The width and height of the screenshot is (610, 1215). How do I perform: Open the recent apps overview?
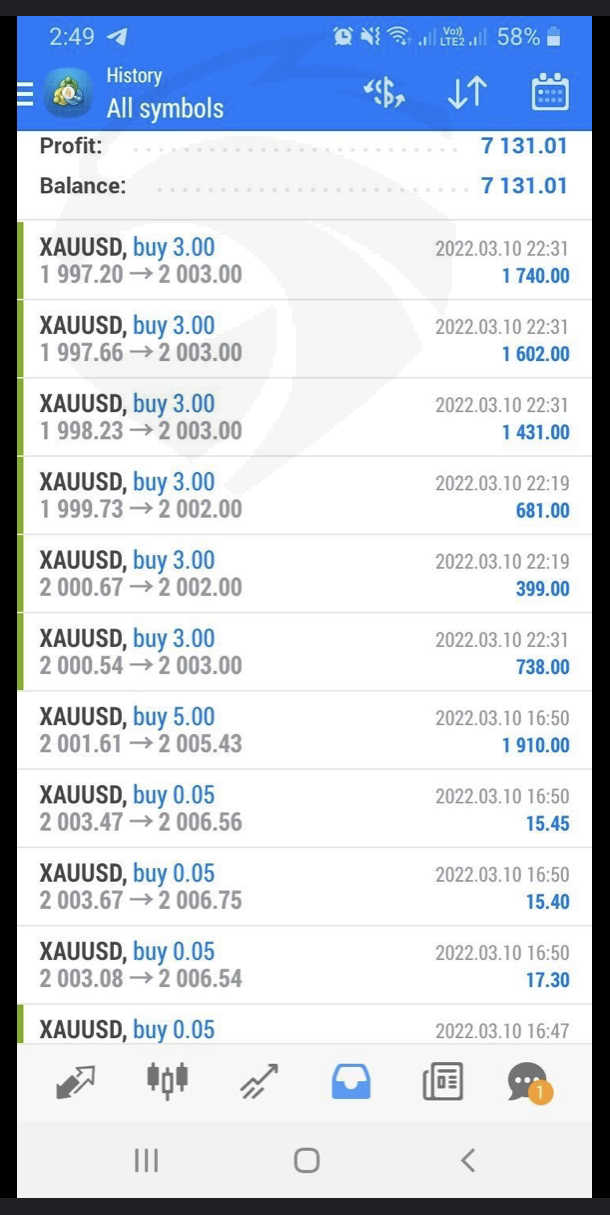pyautogui.click(x=146, y=1160)
